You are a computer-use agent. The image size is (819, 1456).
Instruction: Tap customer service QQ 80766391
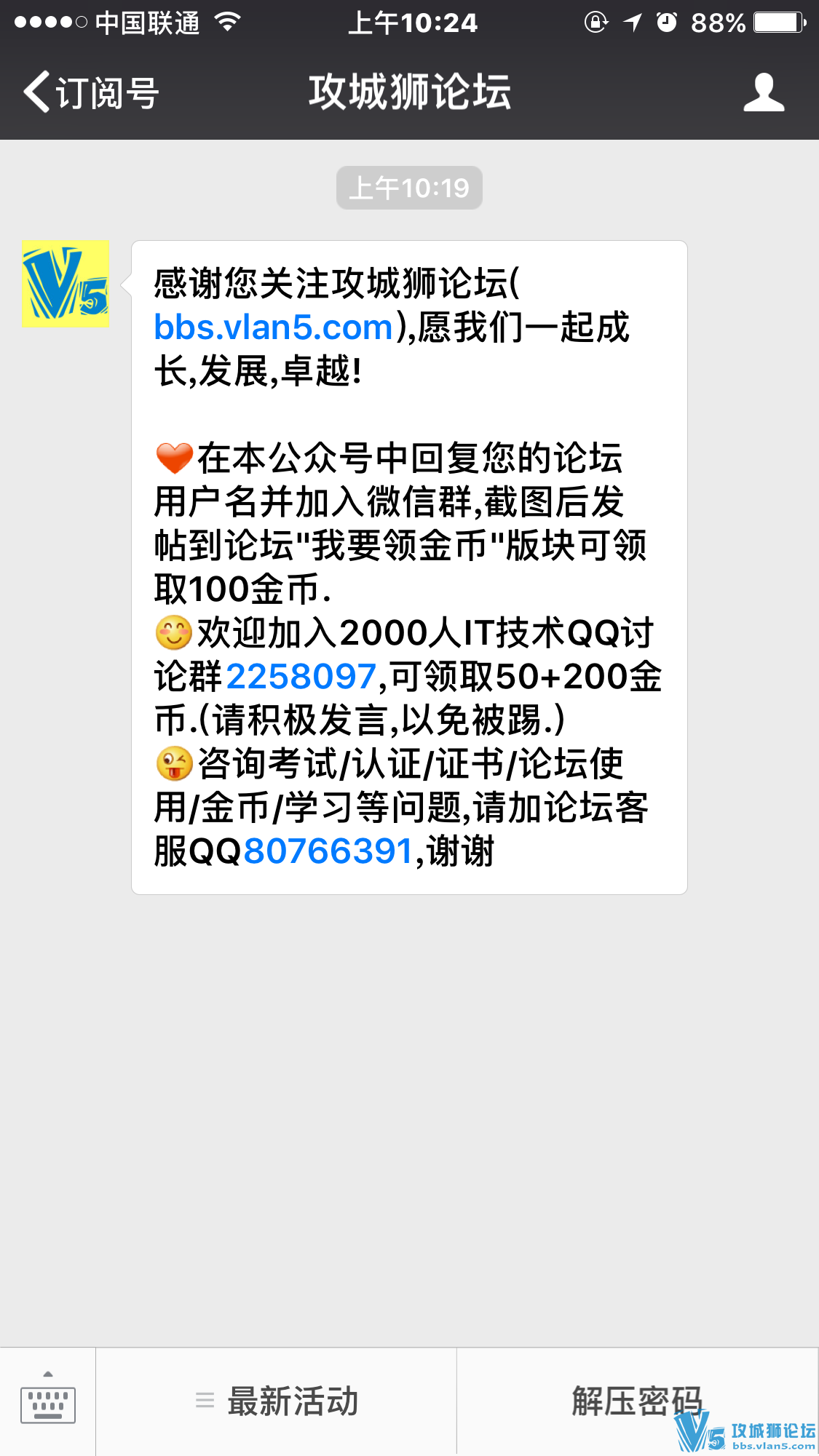pyautogui.click(x=328, y=851)
